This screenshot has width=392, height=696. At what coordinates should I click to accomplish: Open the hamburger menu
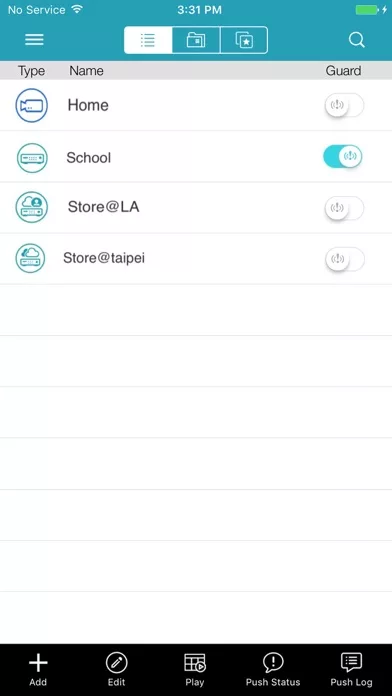click(34, 40)
